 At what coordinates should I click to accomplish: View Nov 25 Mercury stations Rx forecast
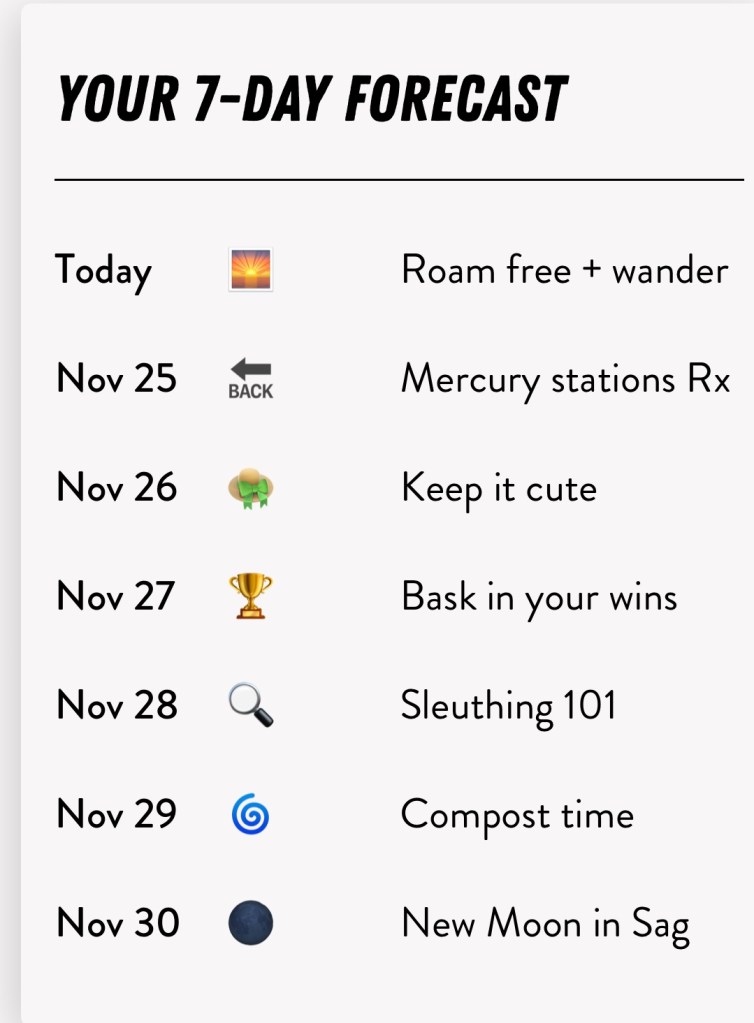(x=565, y=379)
